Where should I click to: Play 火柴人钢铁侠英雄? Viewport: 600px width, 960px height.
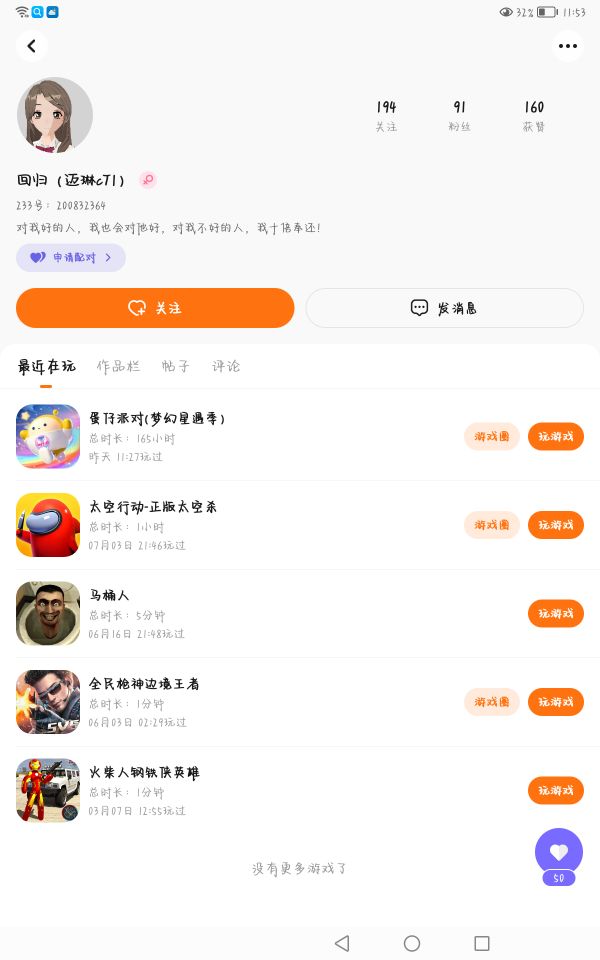pos(556,790)
